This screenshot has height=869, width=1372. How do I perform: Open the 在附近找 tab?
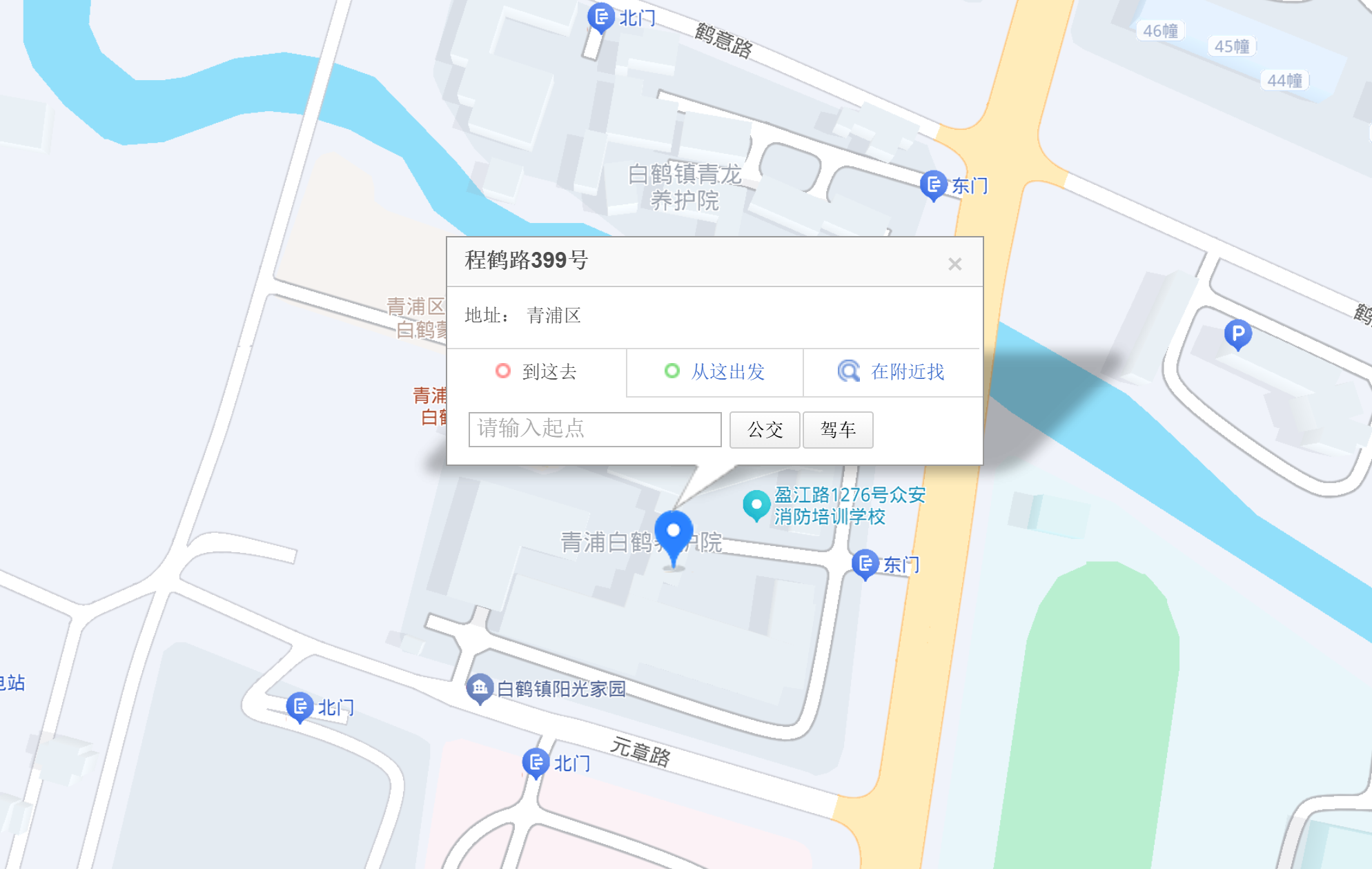(891, 372)
